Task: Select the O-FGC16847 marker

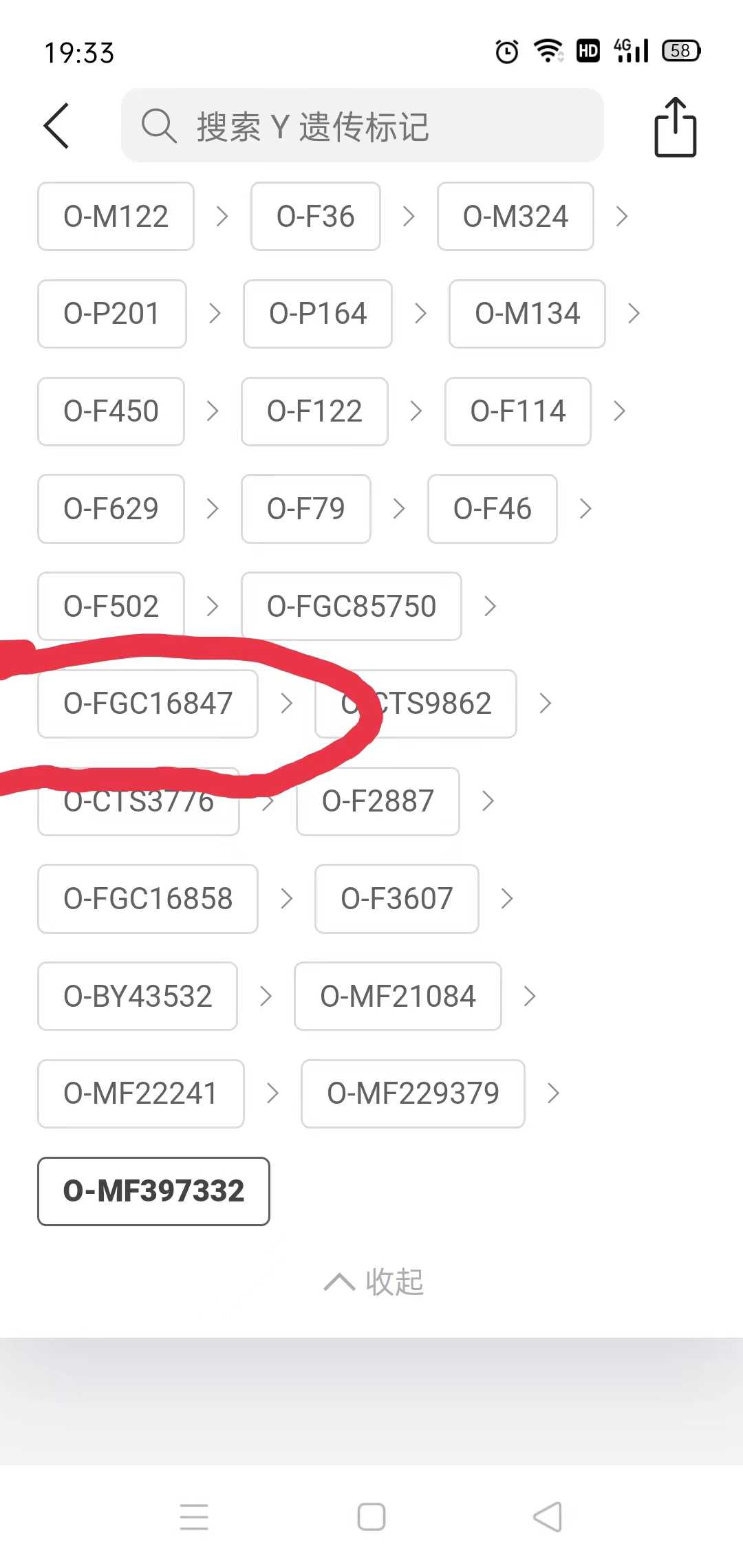Action: pos(147,704)
